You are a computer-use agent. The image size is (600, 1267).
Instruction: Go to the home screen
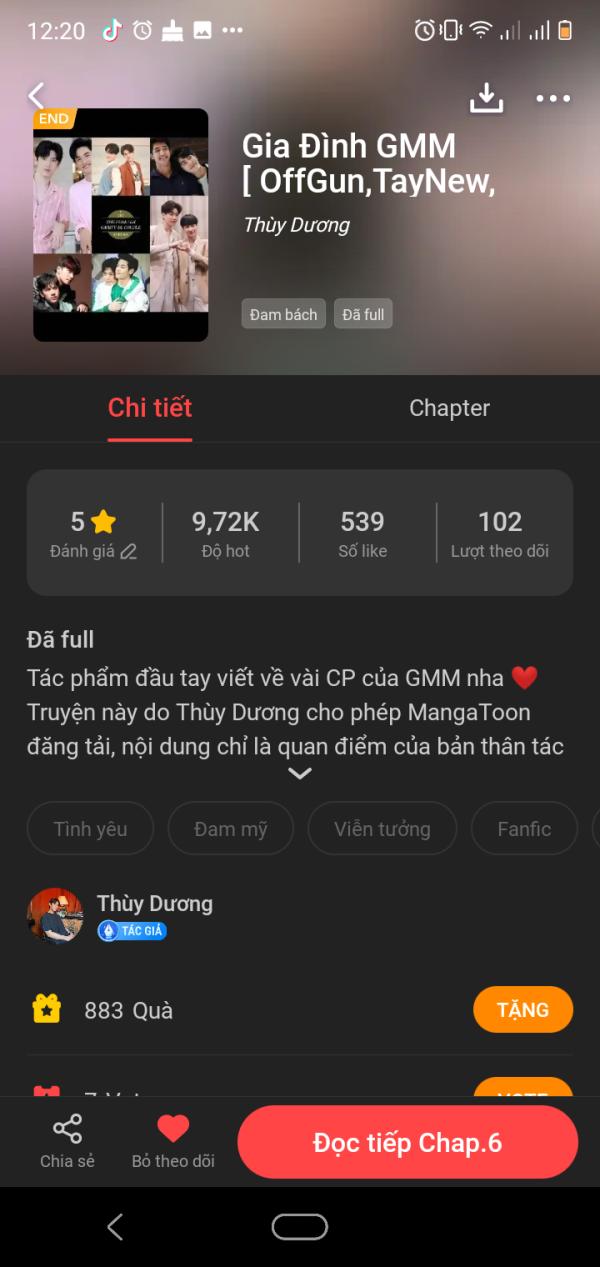[x=300, y=1227]
